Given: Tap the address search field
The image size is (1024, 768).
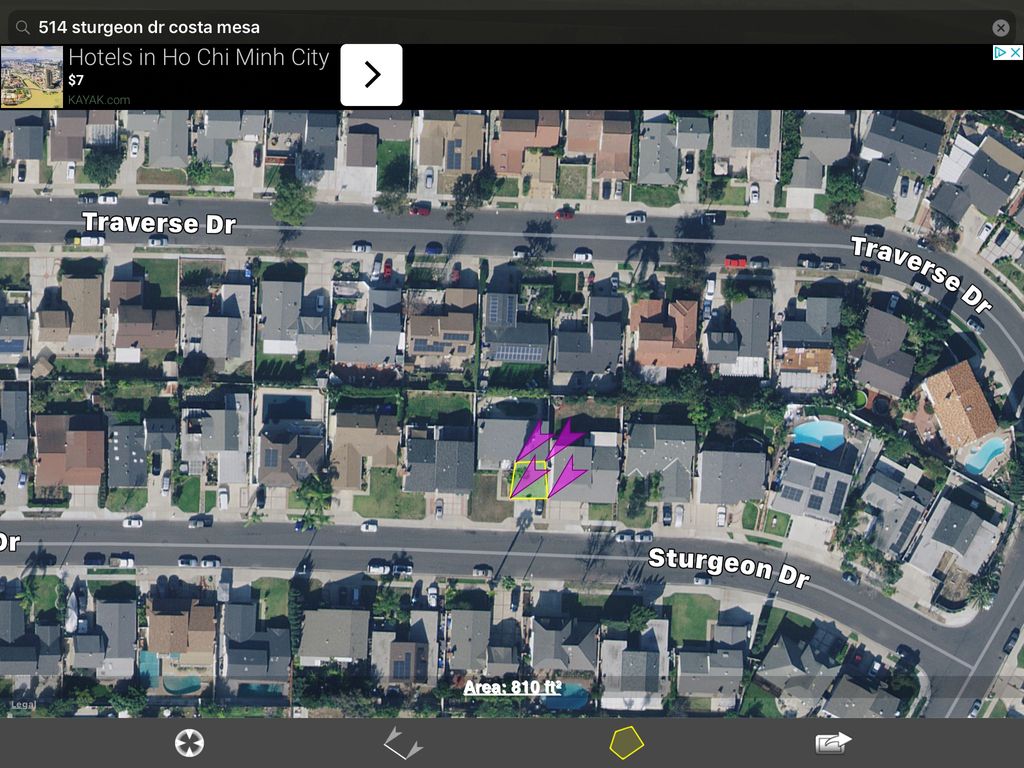Looking at the screenshot, I should tap(500, 27).
